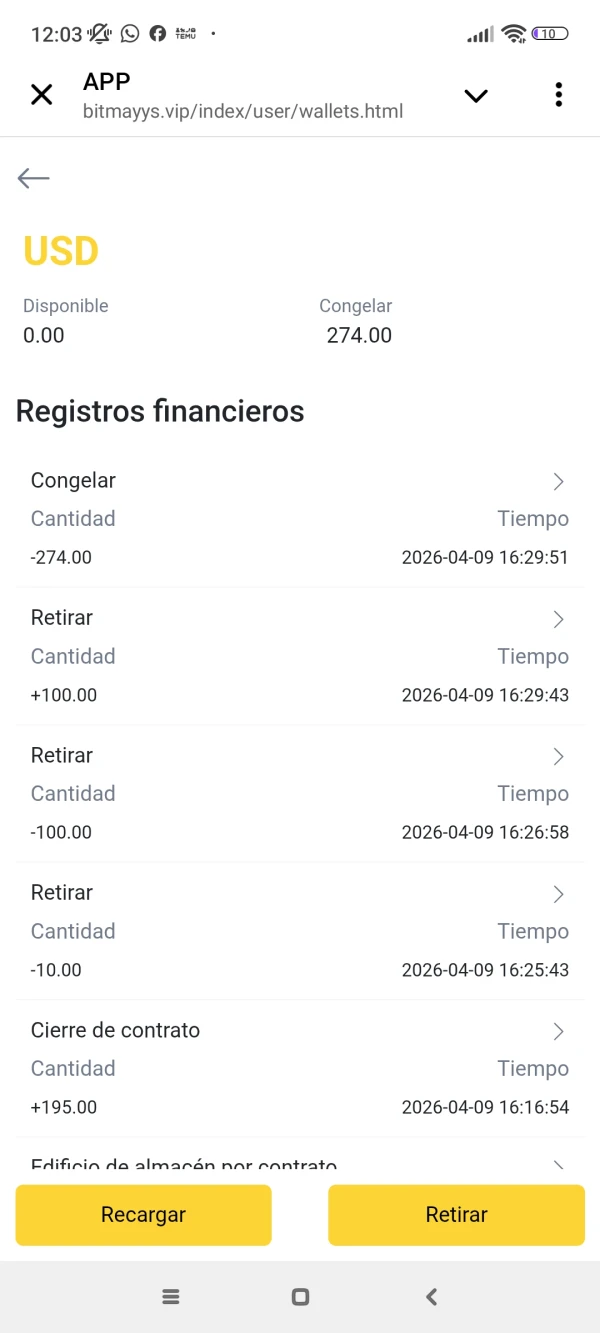
Task: Open the browser overflow menu
Action: pos(558,95)
